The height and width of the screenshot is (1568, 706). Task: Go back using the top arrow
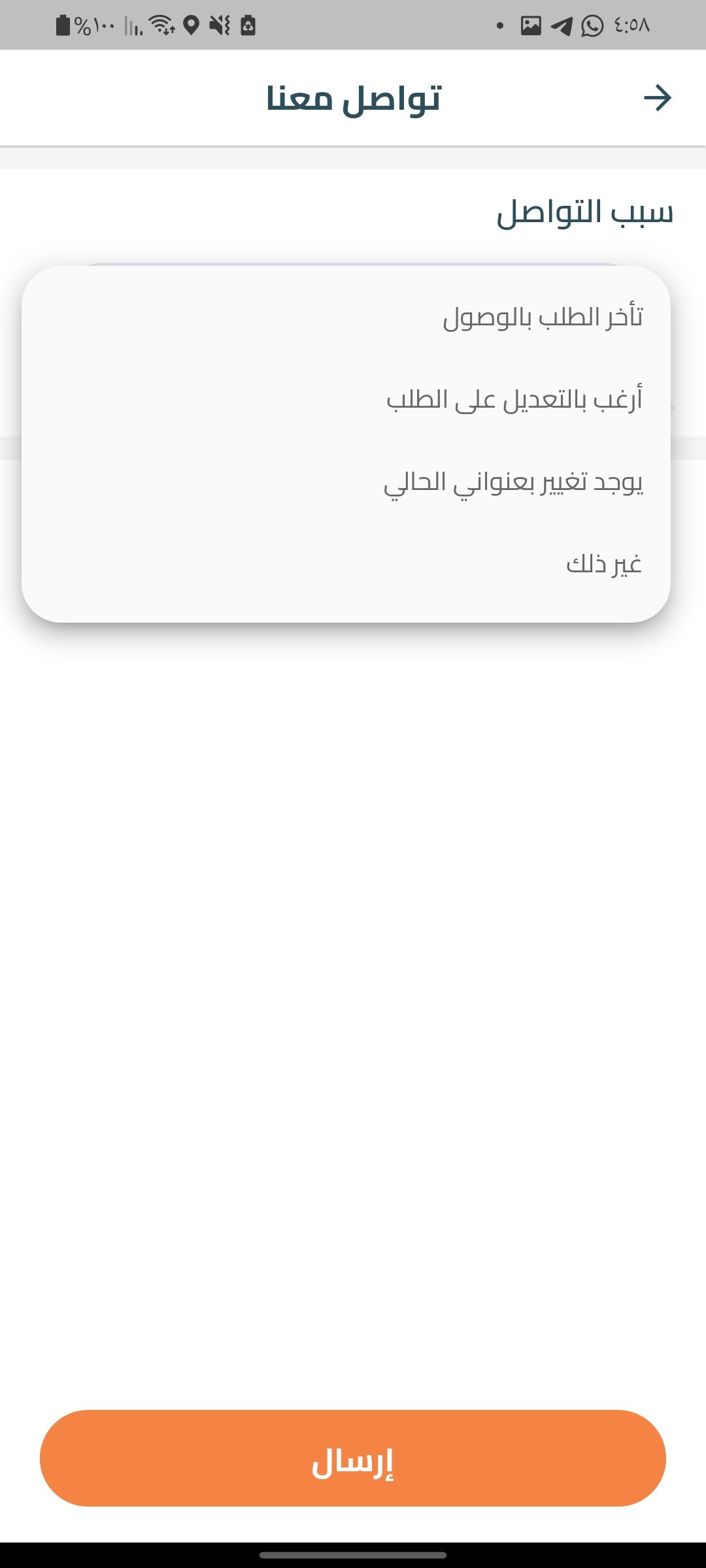pos(657,98)
